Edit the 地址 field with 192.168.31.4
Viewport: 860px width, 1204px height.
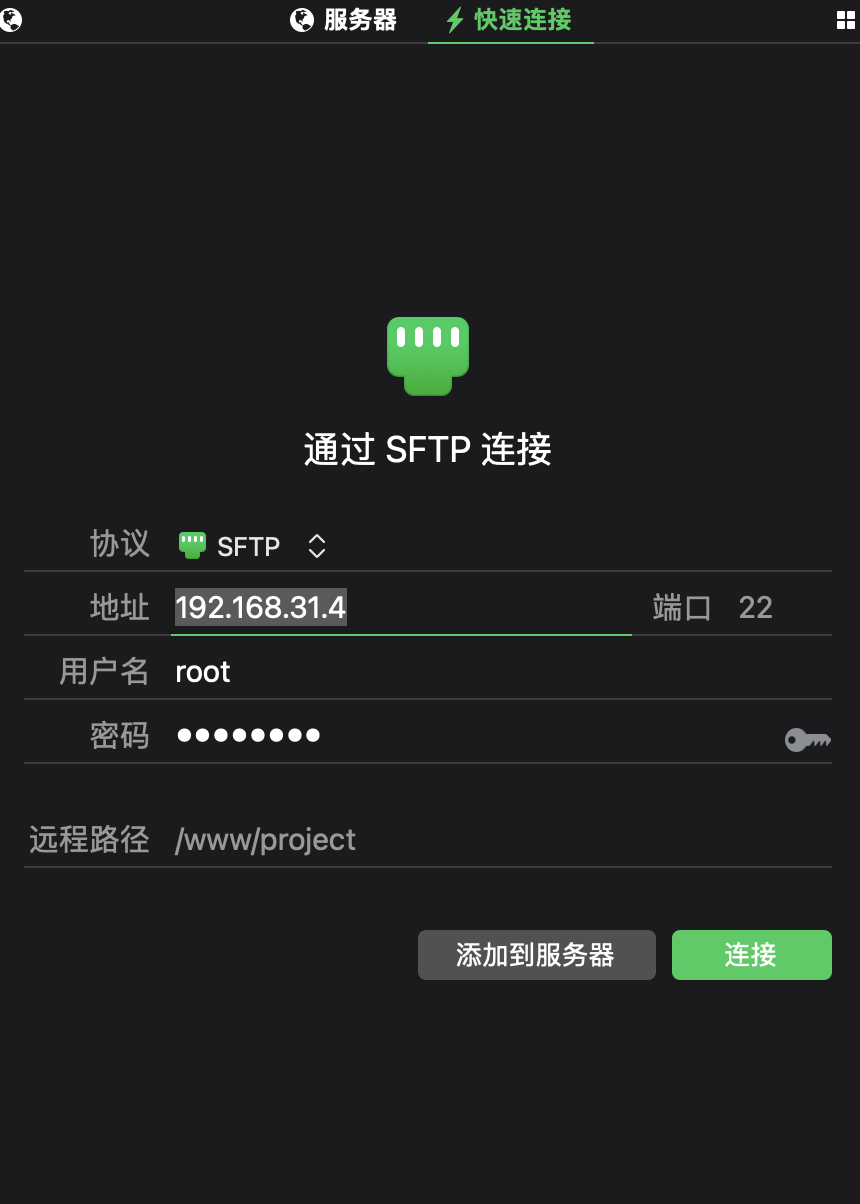[x=400, y=608]
